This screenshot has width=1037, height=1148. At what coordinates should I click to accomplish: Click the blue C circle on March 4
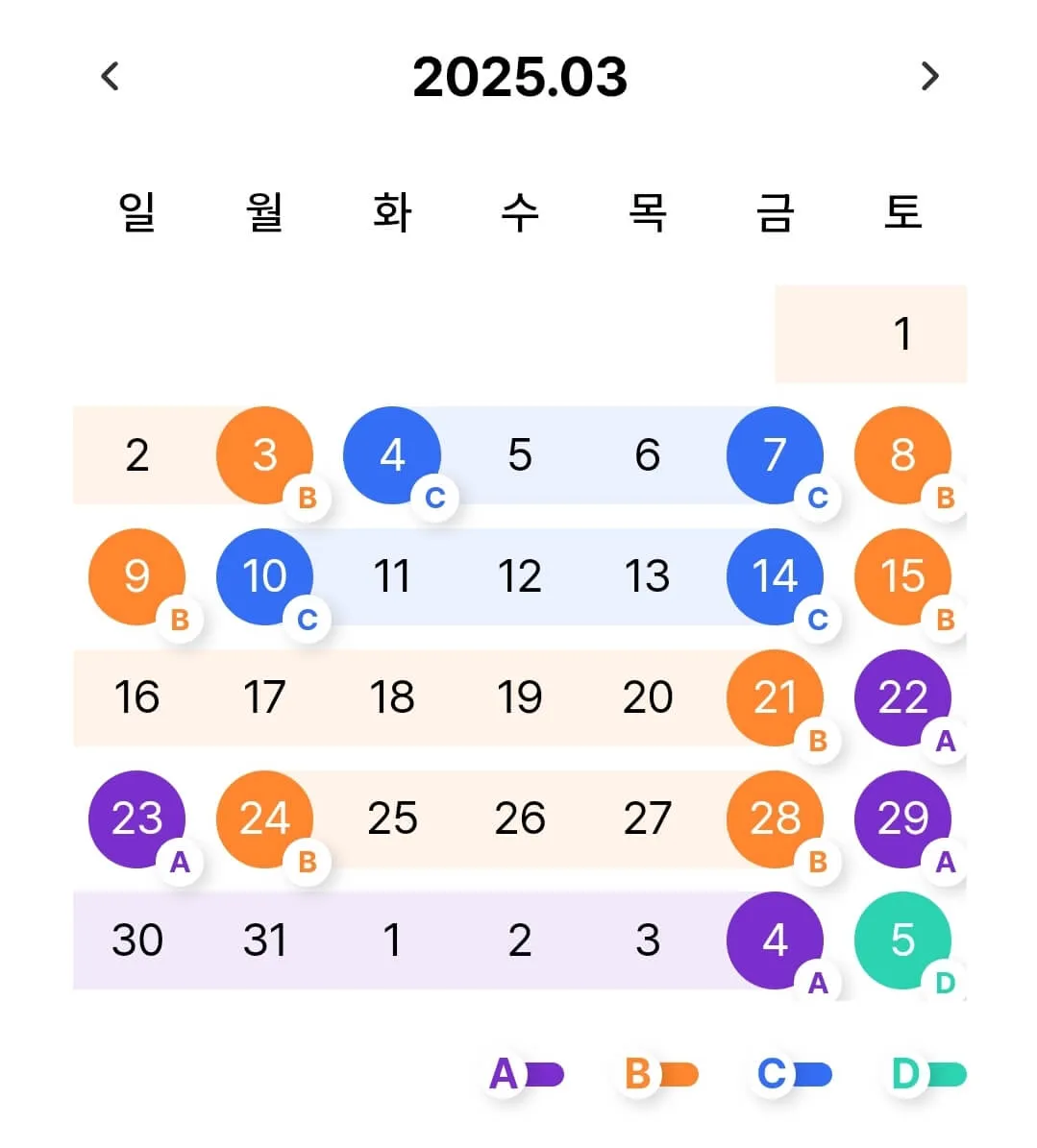click(392, 455)
